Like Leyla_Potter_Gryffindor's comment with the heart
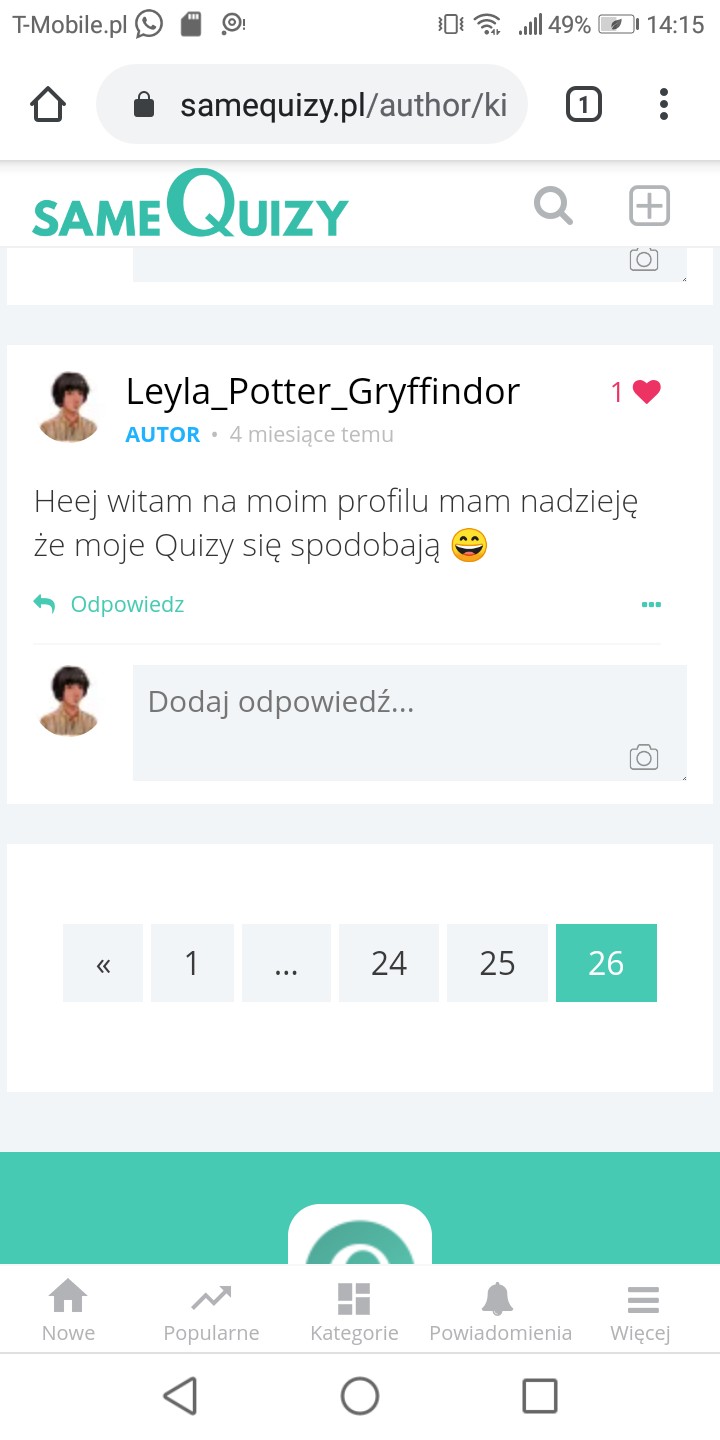Screen dimensions: 720x1440 [647, 392]
